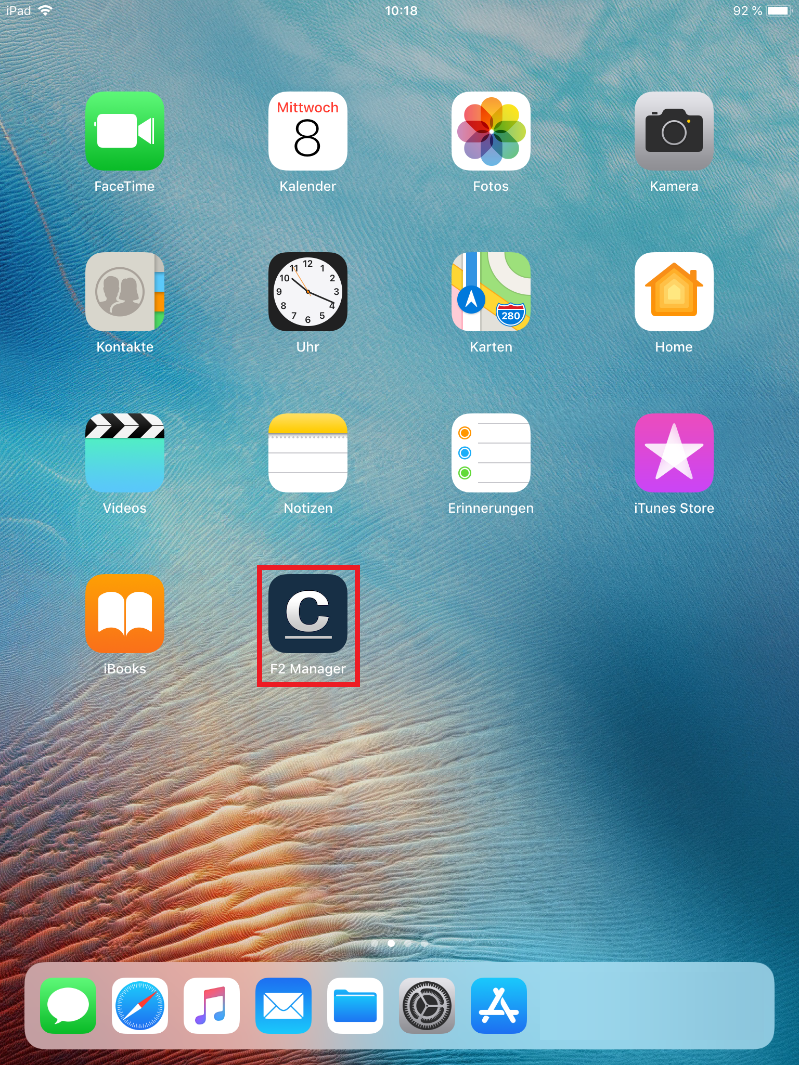Open Notizen
The width and height of the screenshot is (799, 1065).
(x=307, y=453)
